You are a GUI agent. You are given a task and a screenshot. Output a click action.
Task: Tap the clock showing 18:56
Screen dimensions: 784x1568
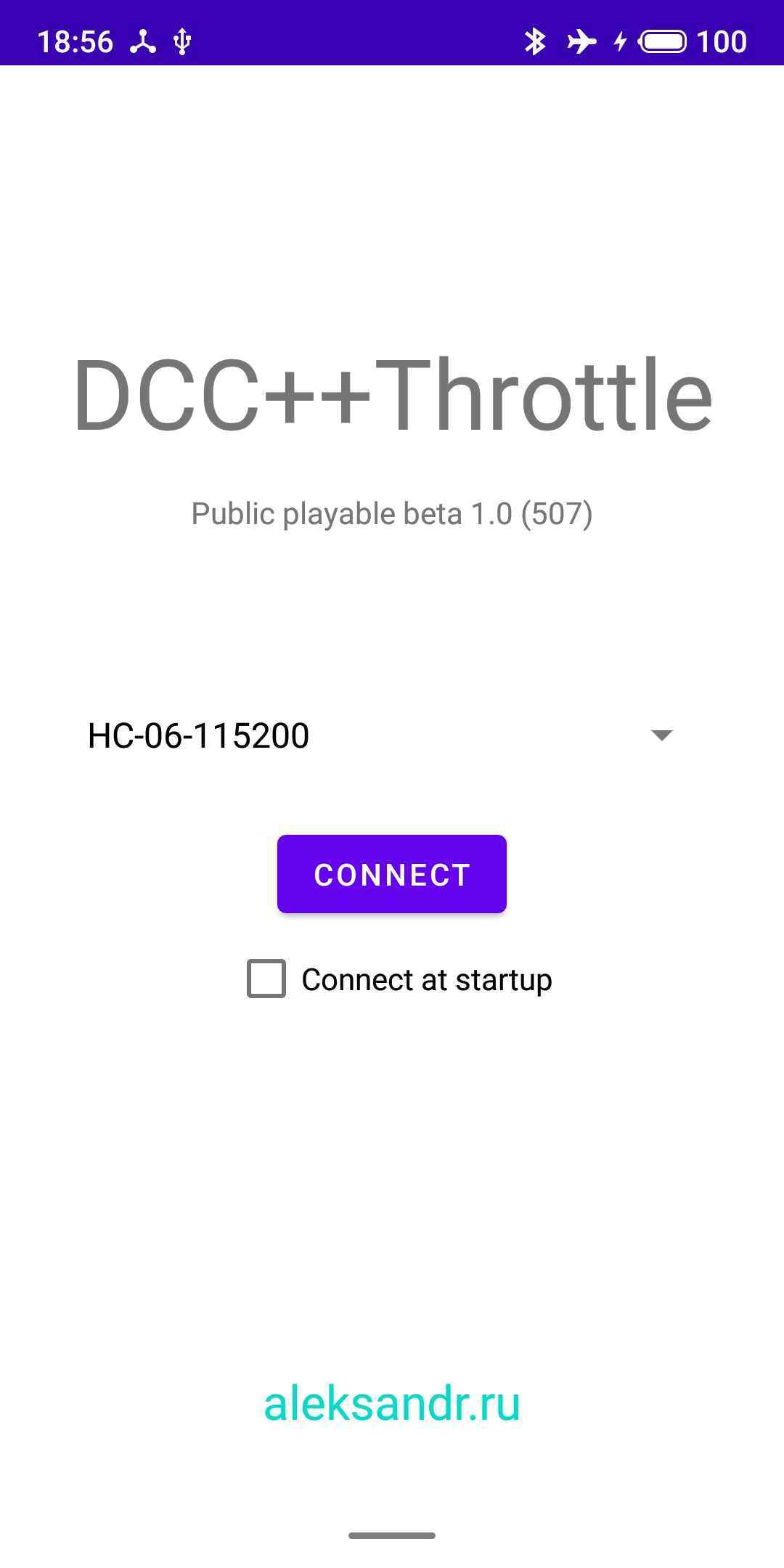(76, 41)
